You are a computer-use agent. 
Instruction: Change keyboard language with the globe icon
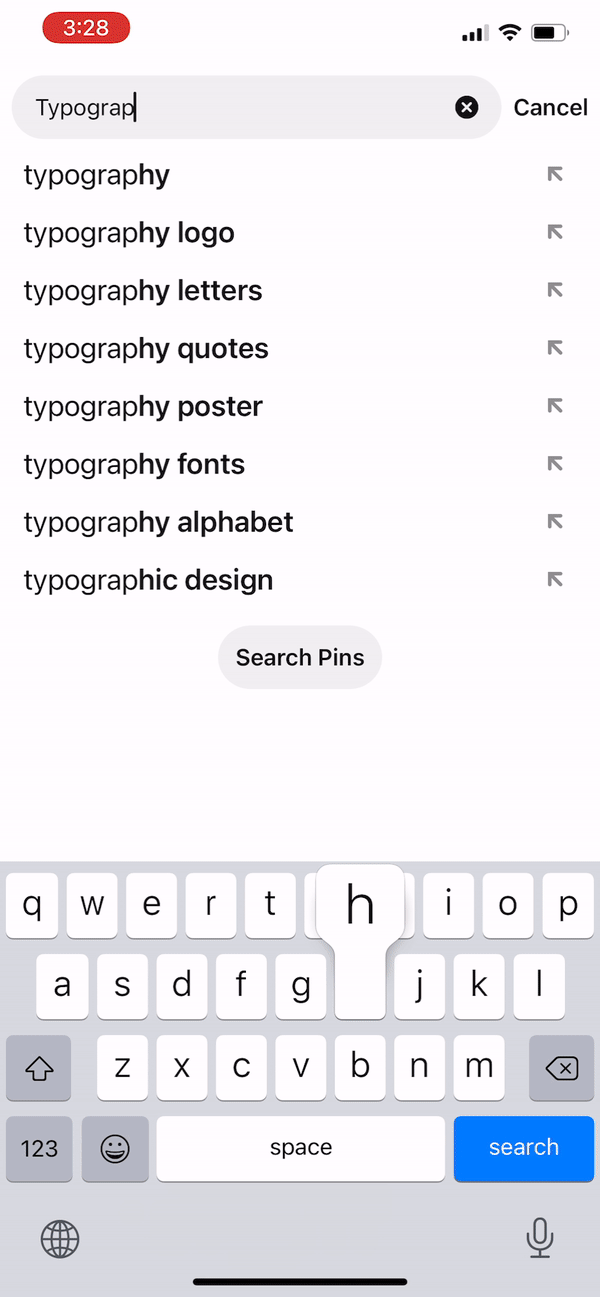(x=60, y=1240)
